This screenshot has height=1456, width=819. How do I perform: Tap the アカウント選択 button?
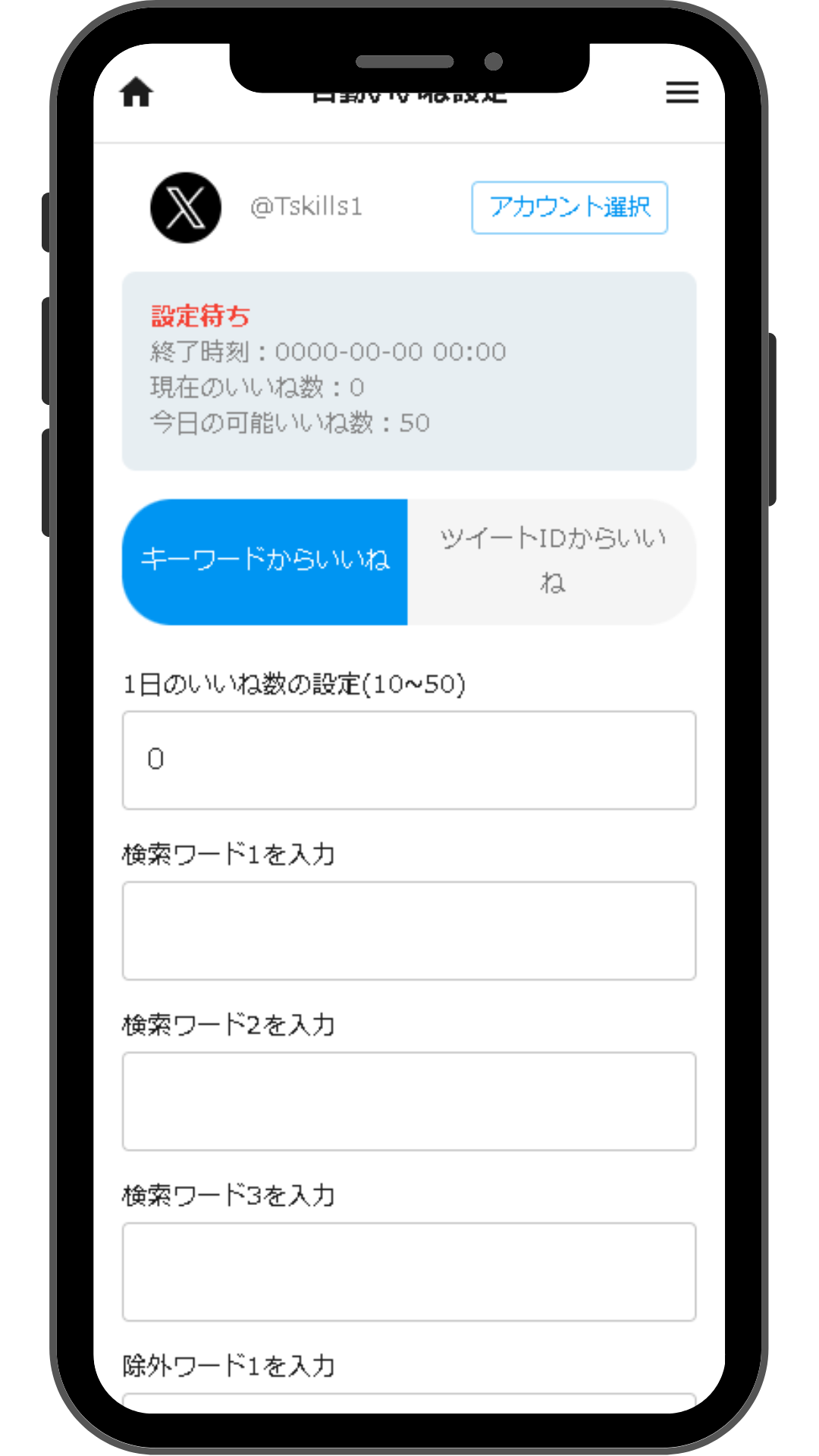coord(569,207)
